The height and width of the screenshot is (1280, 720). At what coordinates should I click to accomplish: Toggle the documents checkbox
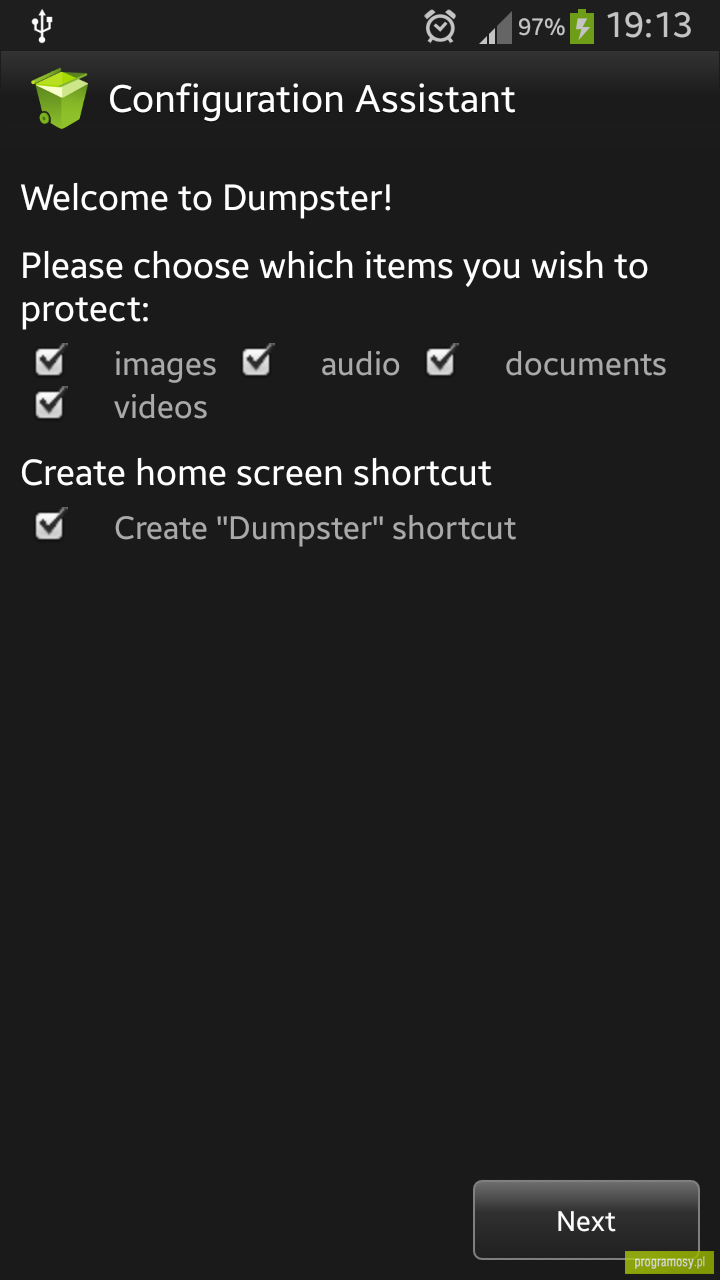[x=442, y=361]
